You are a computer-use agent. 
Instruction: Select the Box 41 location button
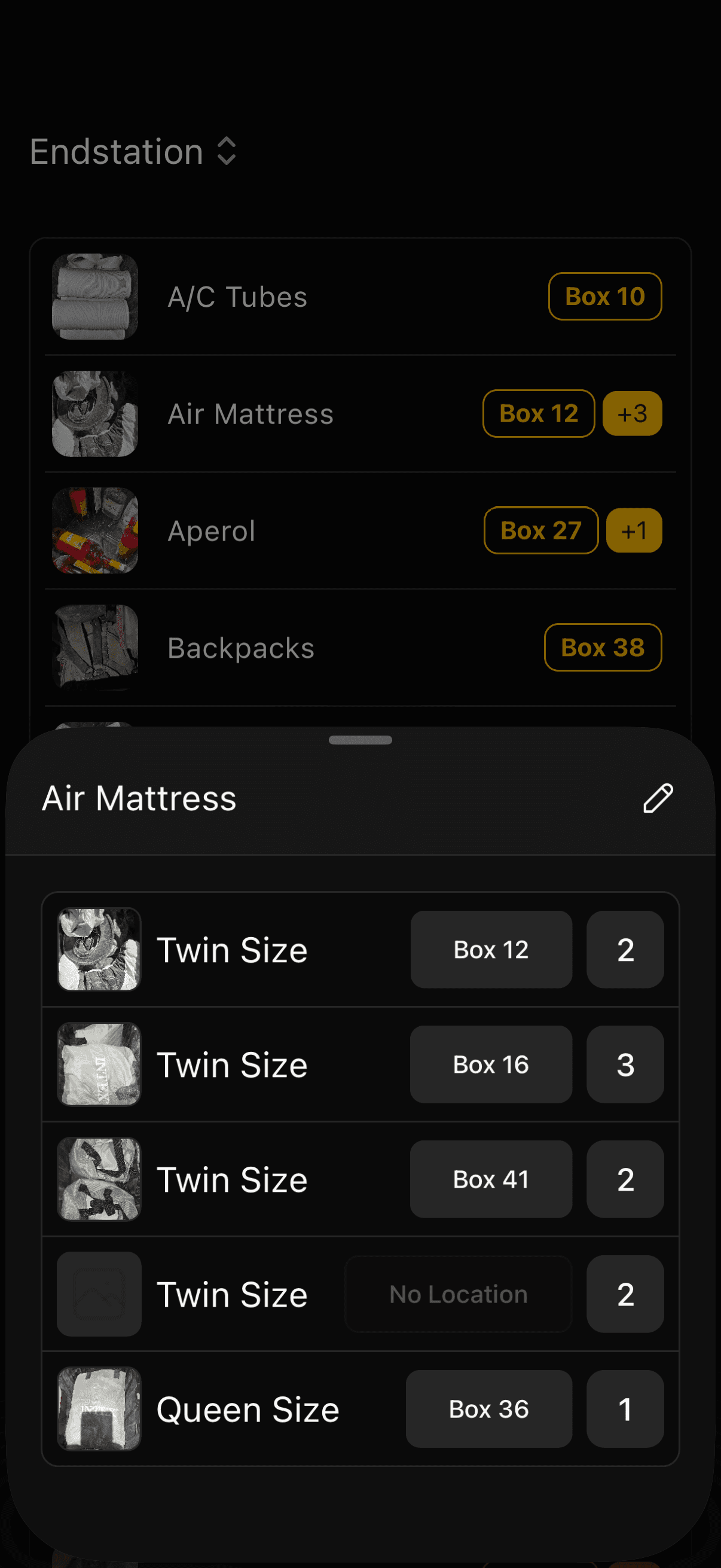(491, 1180)
